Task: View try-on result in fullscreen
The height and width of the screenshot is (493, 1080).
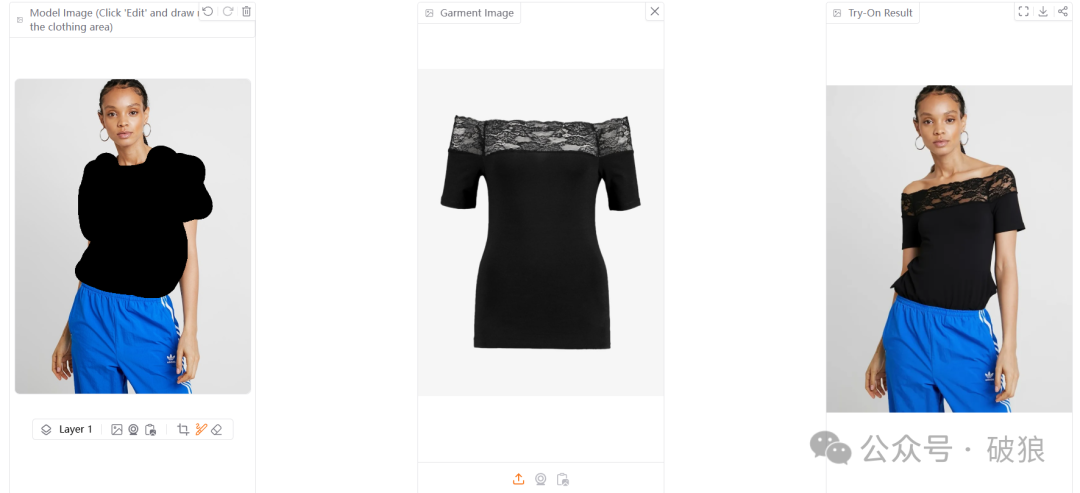Action: 1023,11
